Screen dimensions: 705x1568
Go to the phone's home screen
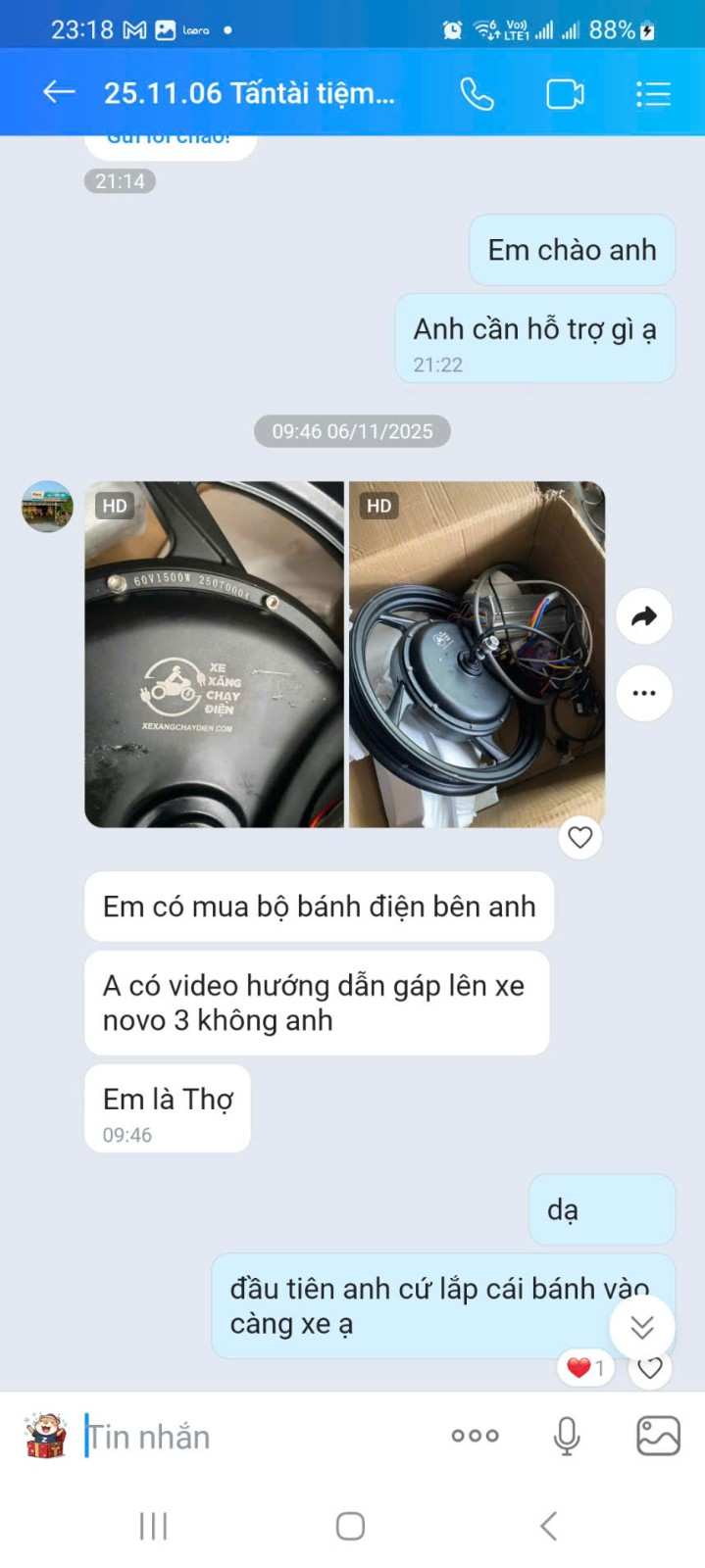pyautogui.click(x=351, y=1526)
